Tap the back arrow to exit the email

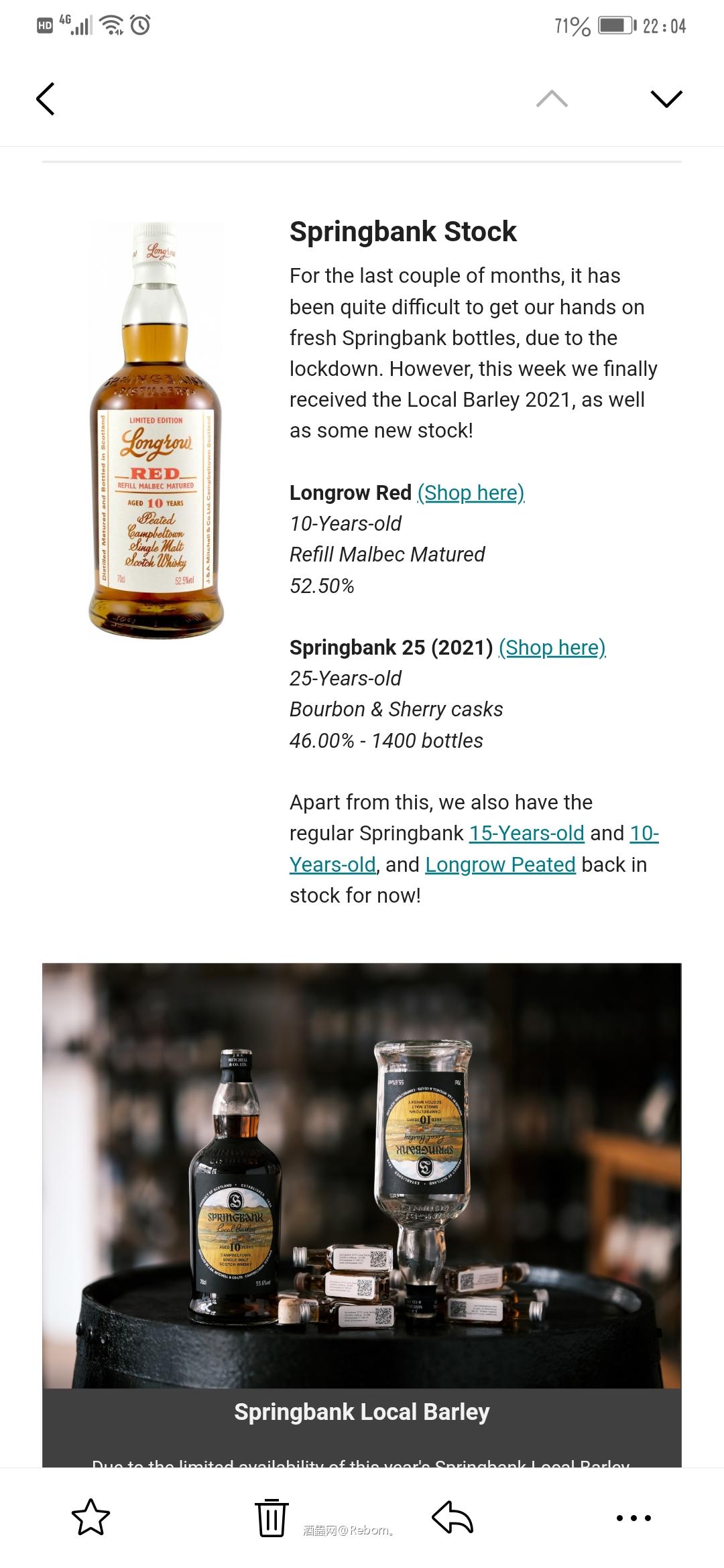tap(46, 99)
